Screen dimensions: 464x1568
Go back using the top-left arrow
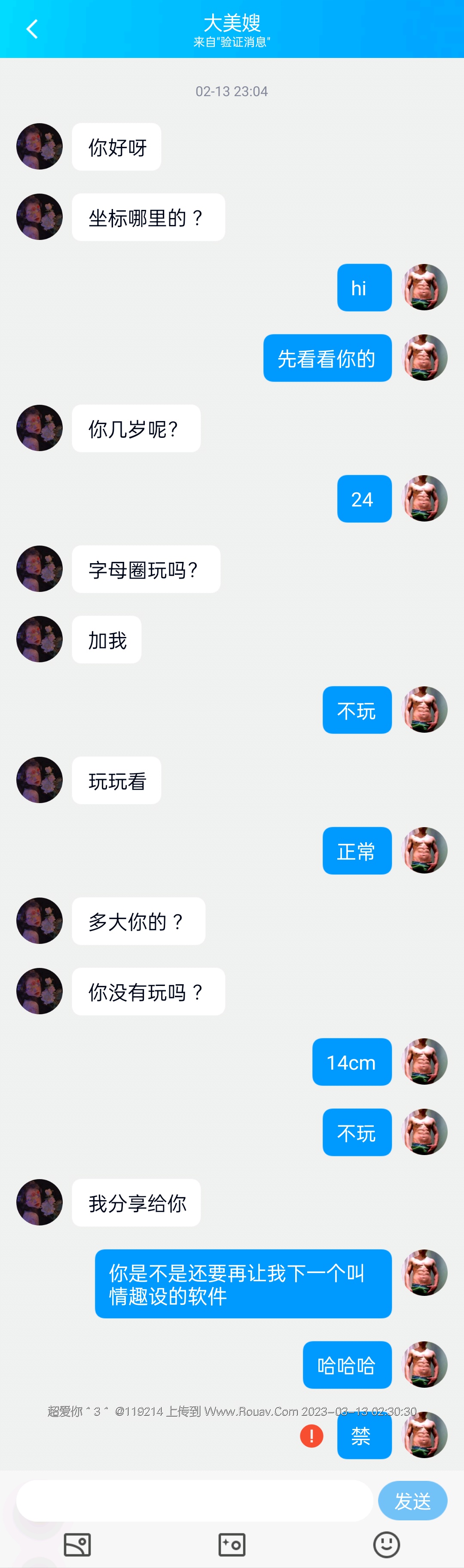tap(32, 29)
